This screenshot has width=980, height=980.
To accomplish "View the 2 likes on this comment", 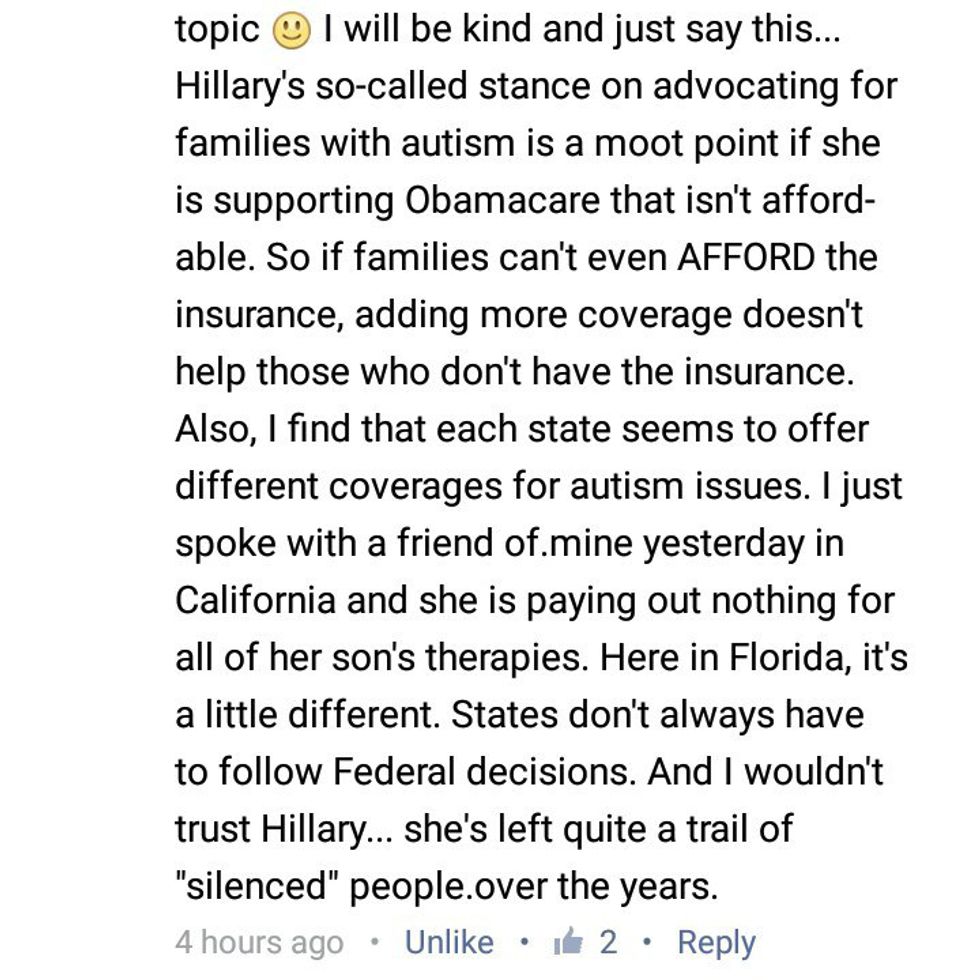I will (x=585, y=942).
